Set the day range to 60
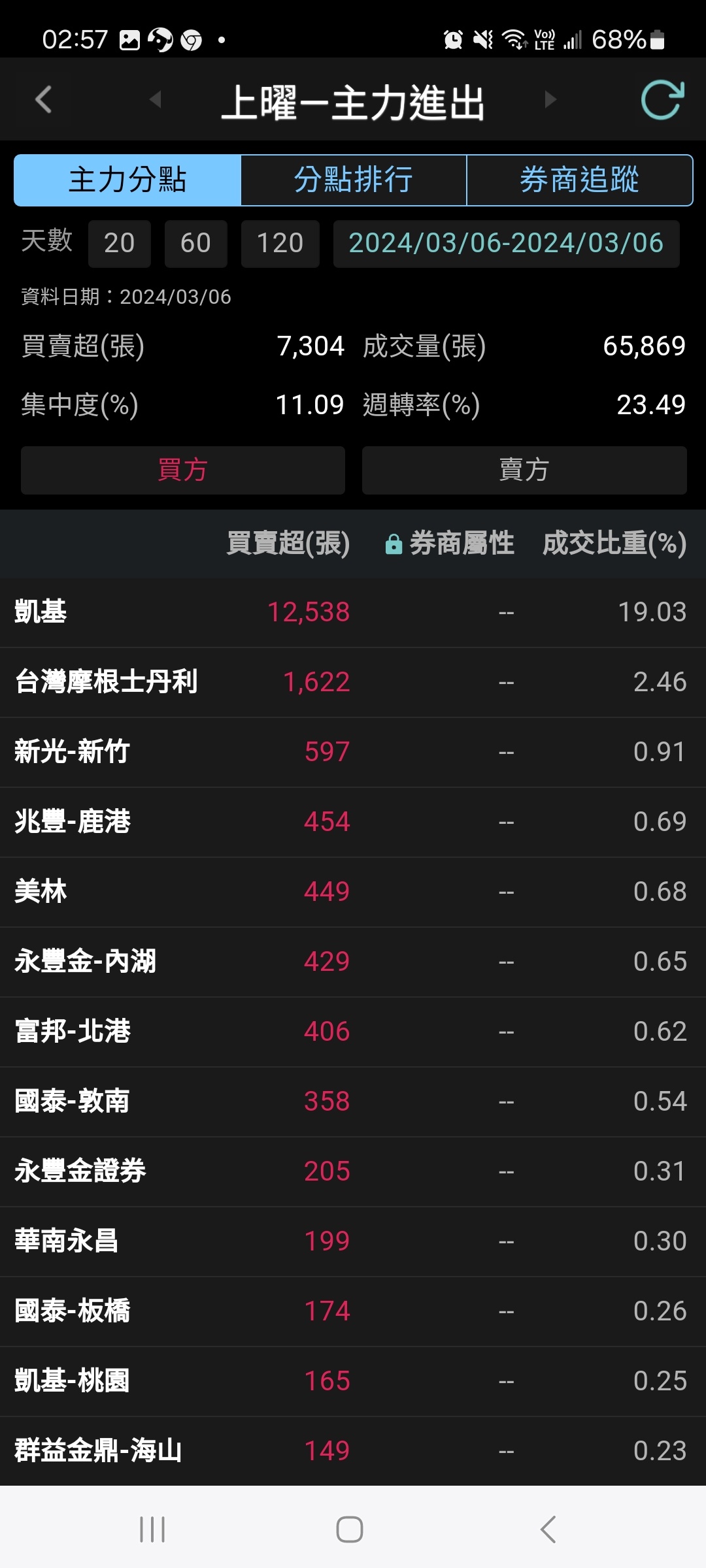The height and width of the screenshot is (1568, 706). click(x=195, y=244)
